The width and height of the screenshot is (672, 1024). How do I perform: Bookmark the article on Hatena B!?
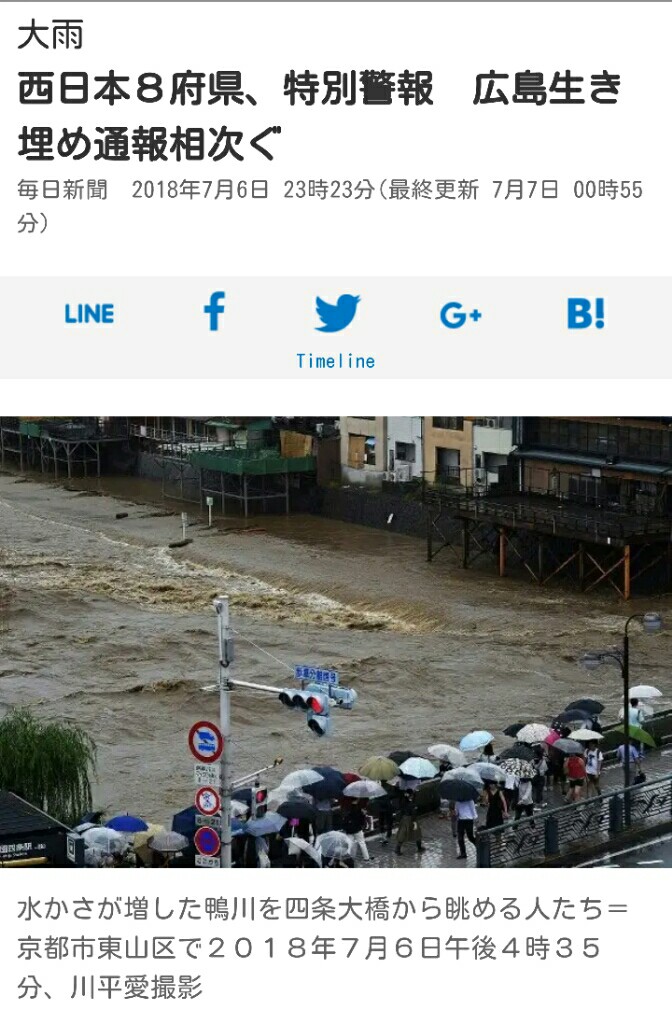pos(585,314)
